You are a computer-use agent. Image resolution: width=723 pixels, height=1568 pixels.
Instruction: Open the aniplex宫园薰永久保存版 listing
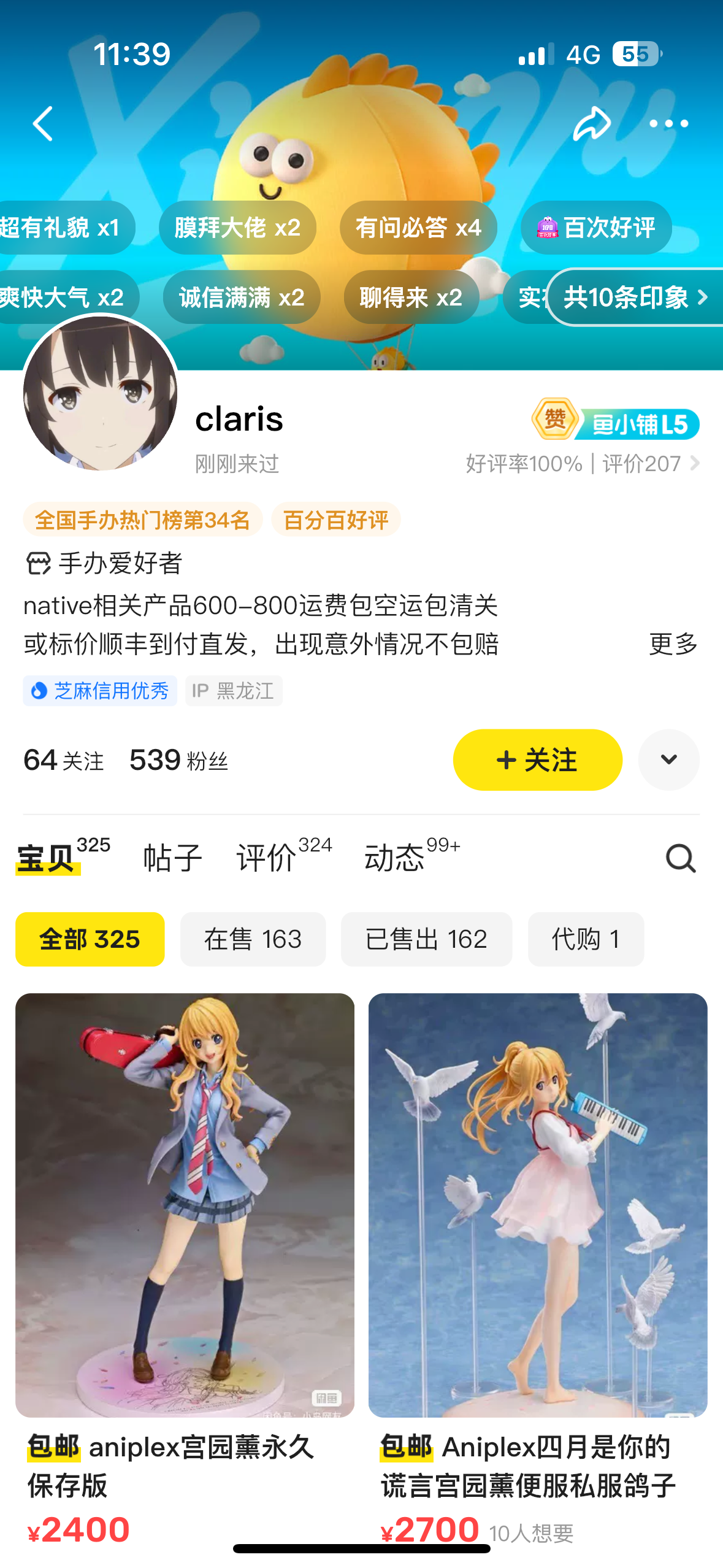tap(185, 1205)
